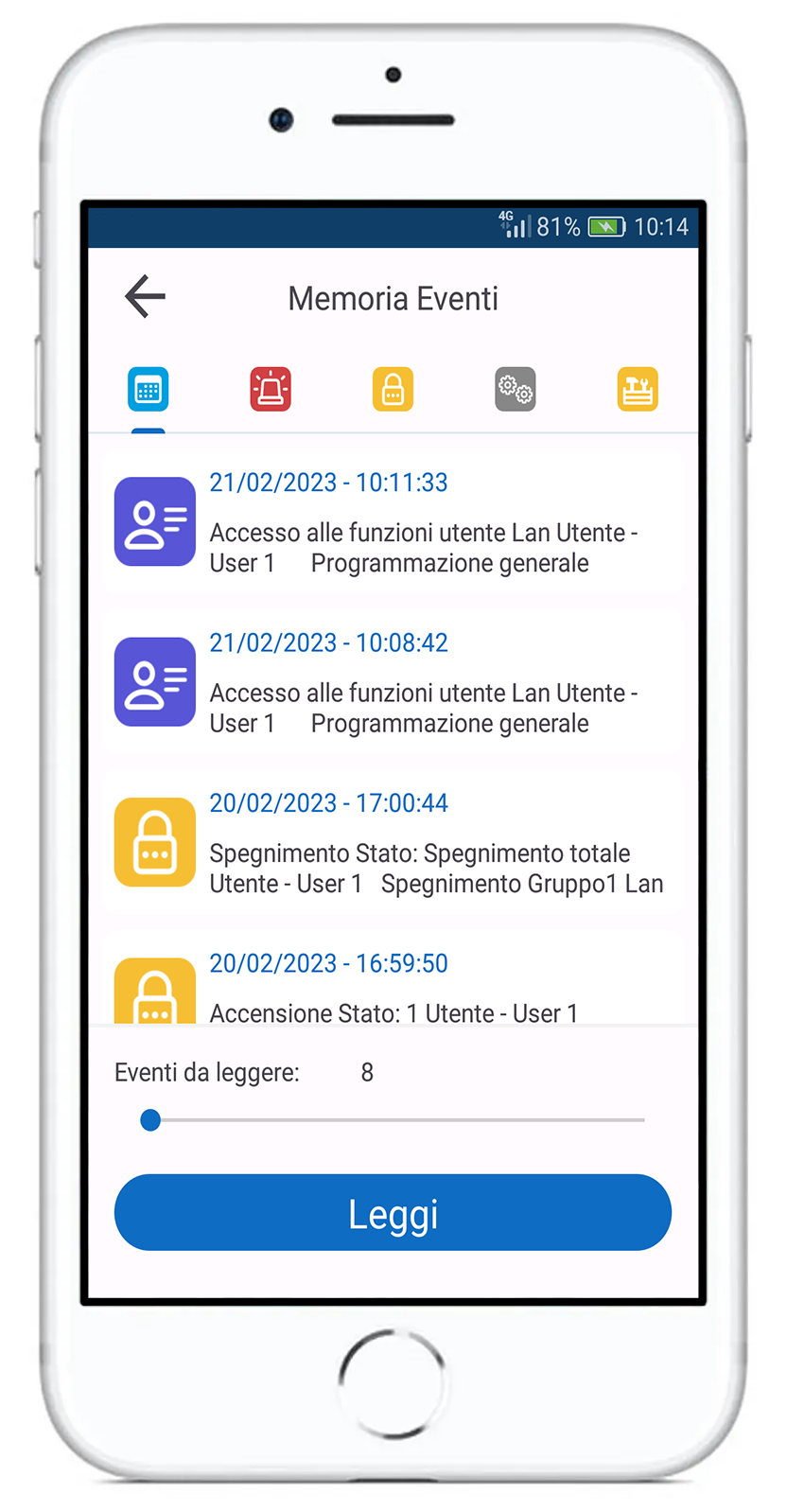Open the Spegnimento event at 17:00:44
Viewport: 787px width, 1512px height.
click(x=393, y=844)
